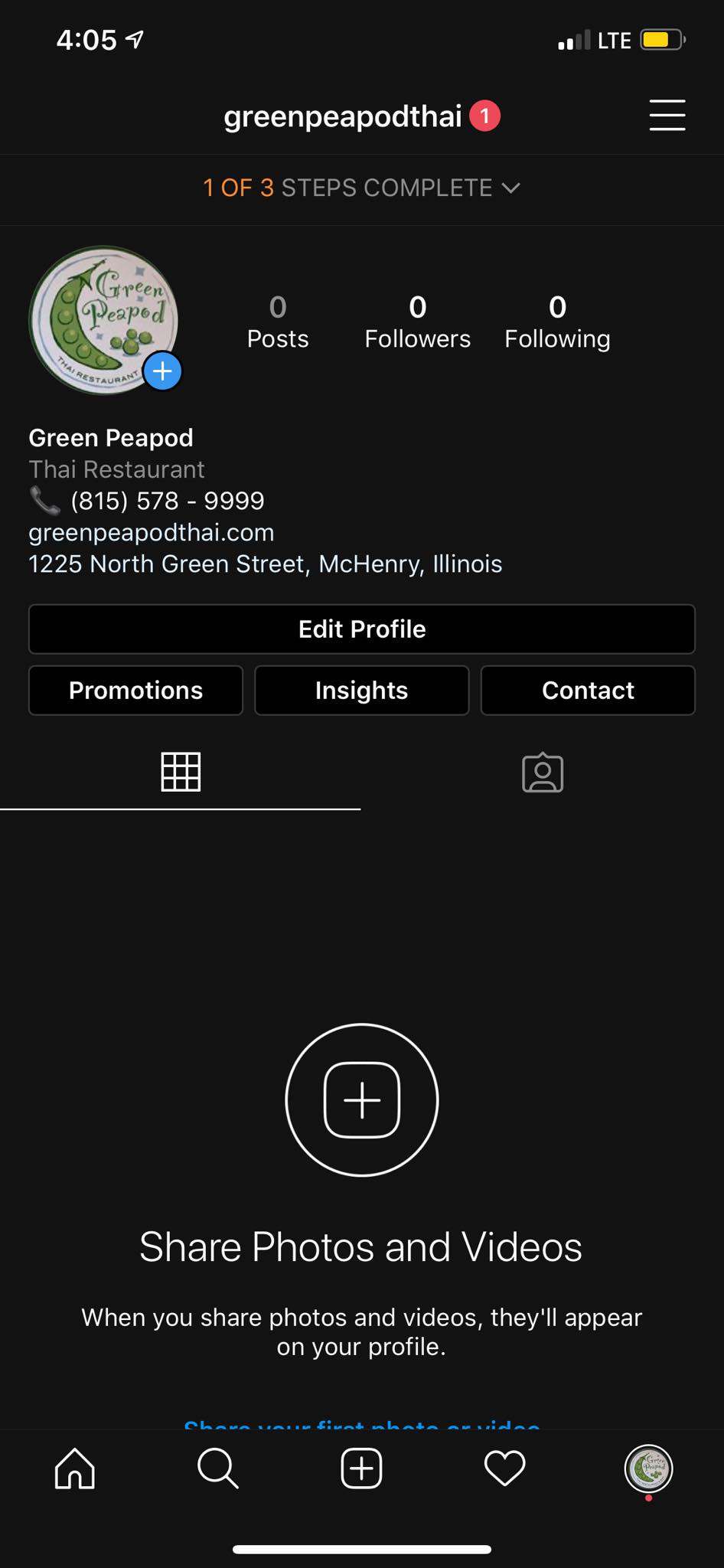
Task: Create a new post from bottom bar
Action: pos(361,1468)
